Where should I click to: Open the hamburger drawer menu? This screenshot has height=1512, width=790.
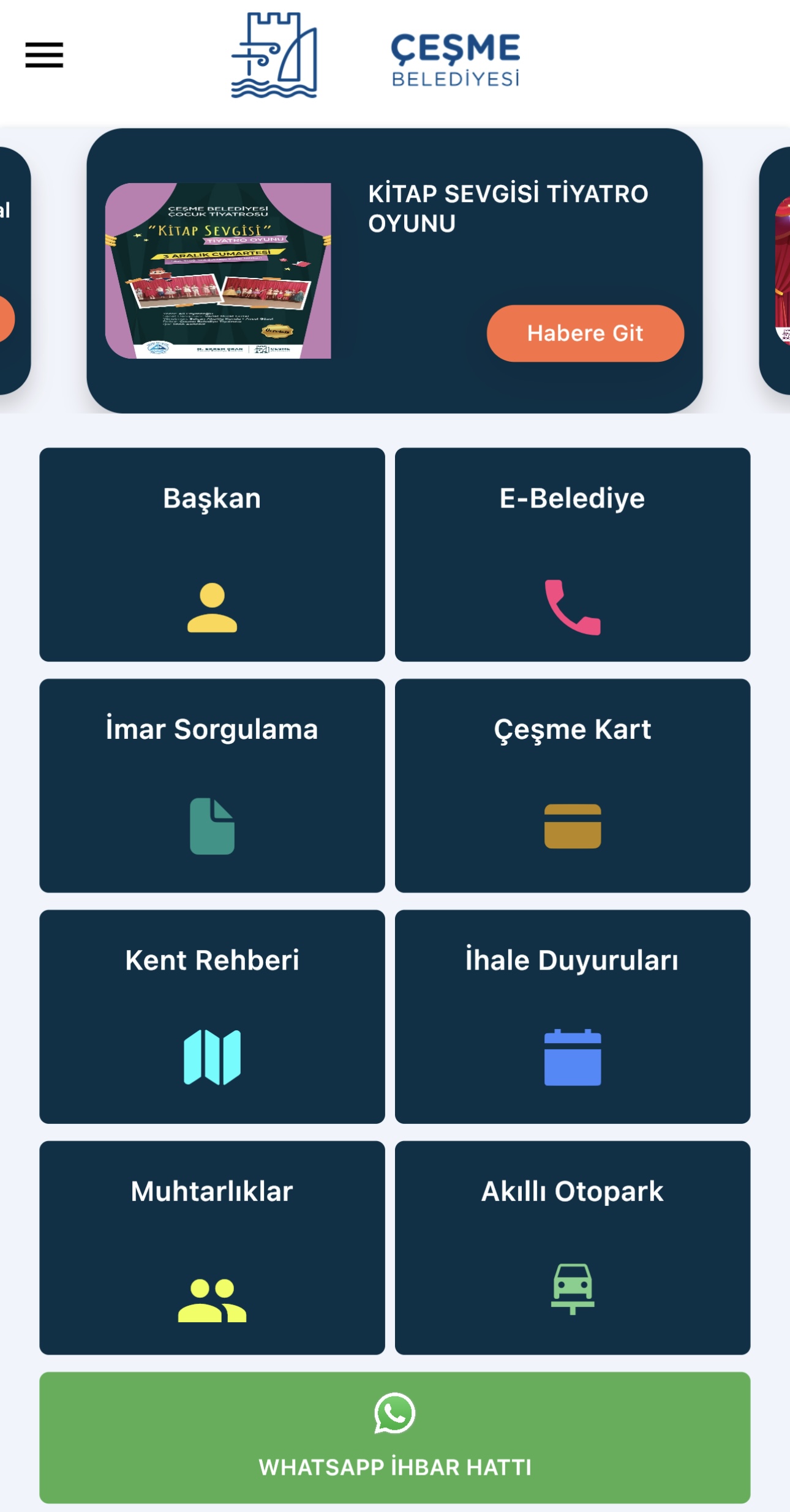(44, 55)
